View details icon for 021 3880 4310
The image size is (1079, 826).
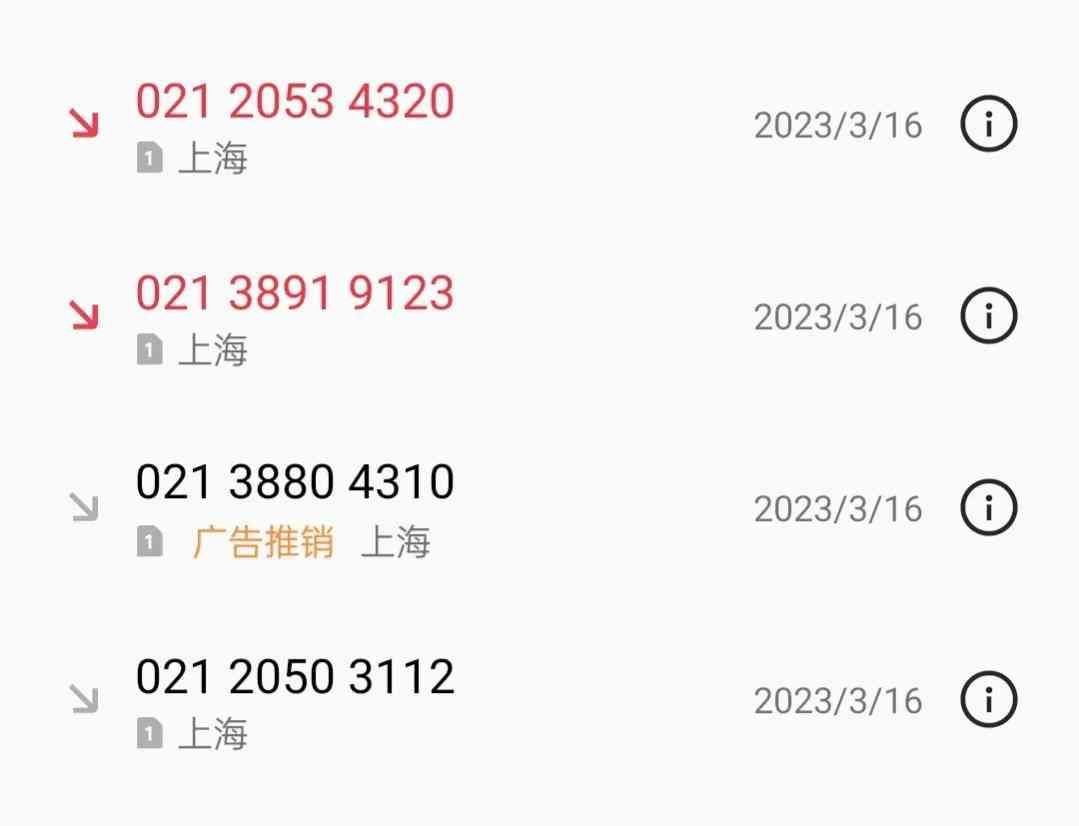pyautogui.click(x=988, y=508)
